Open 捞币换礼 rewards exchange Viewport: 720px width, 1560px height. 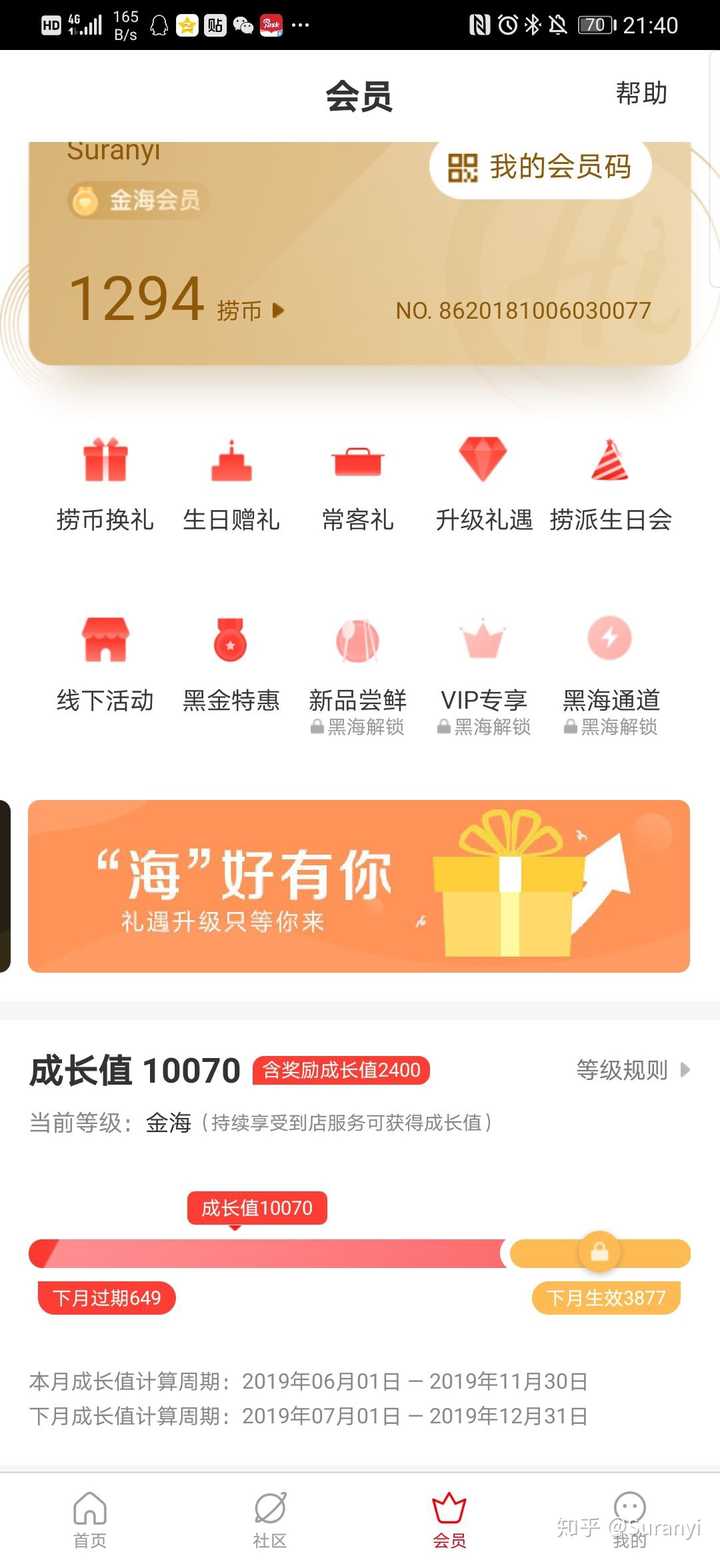coord(105,485)
